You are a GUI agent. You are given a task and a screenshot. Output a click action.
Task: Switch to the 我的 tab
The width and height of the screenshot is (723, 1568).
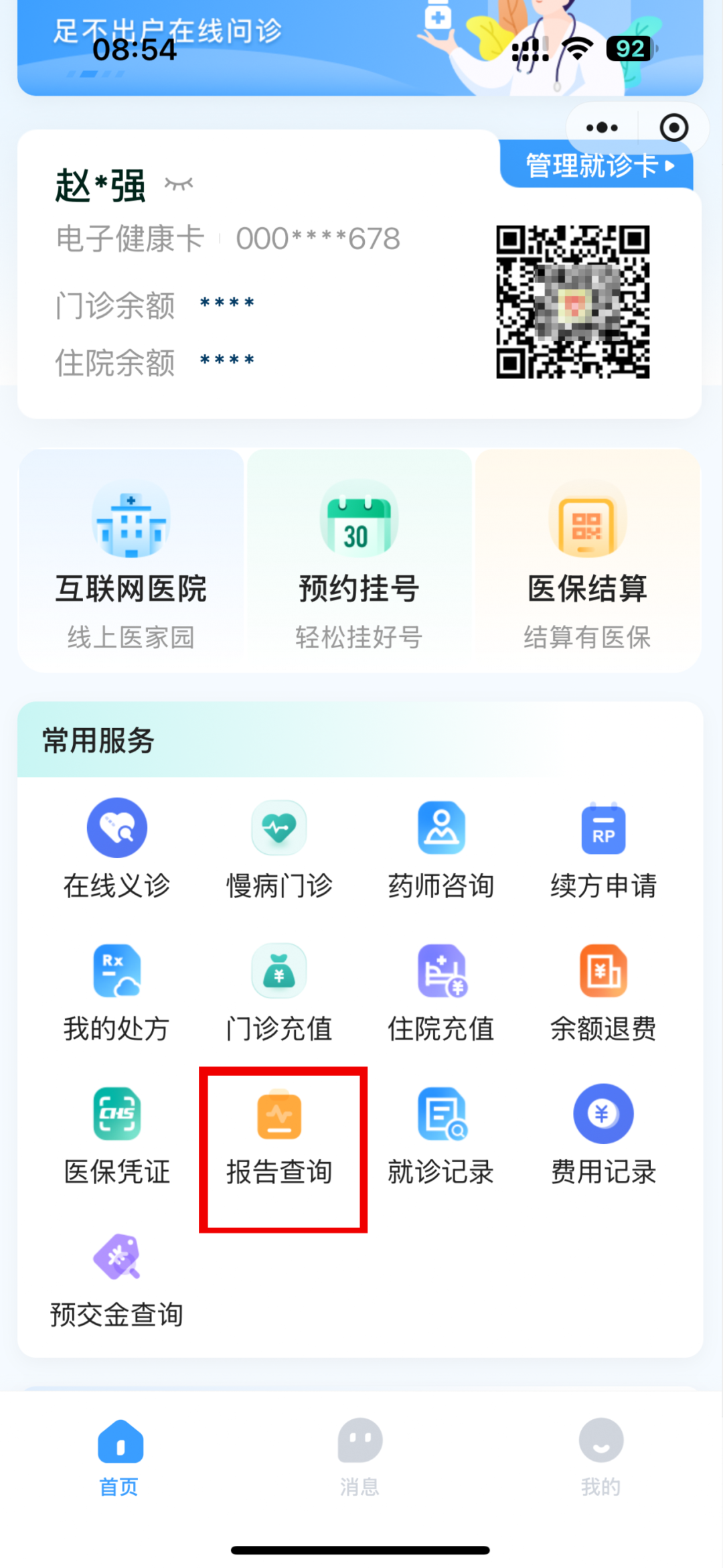(601, 1460)
